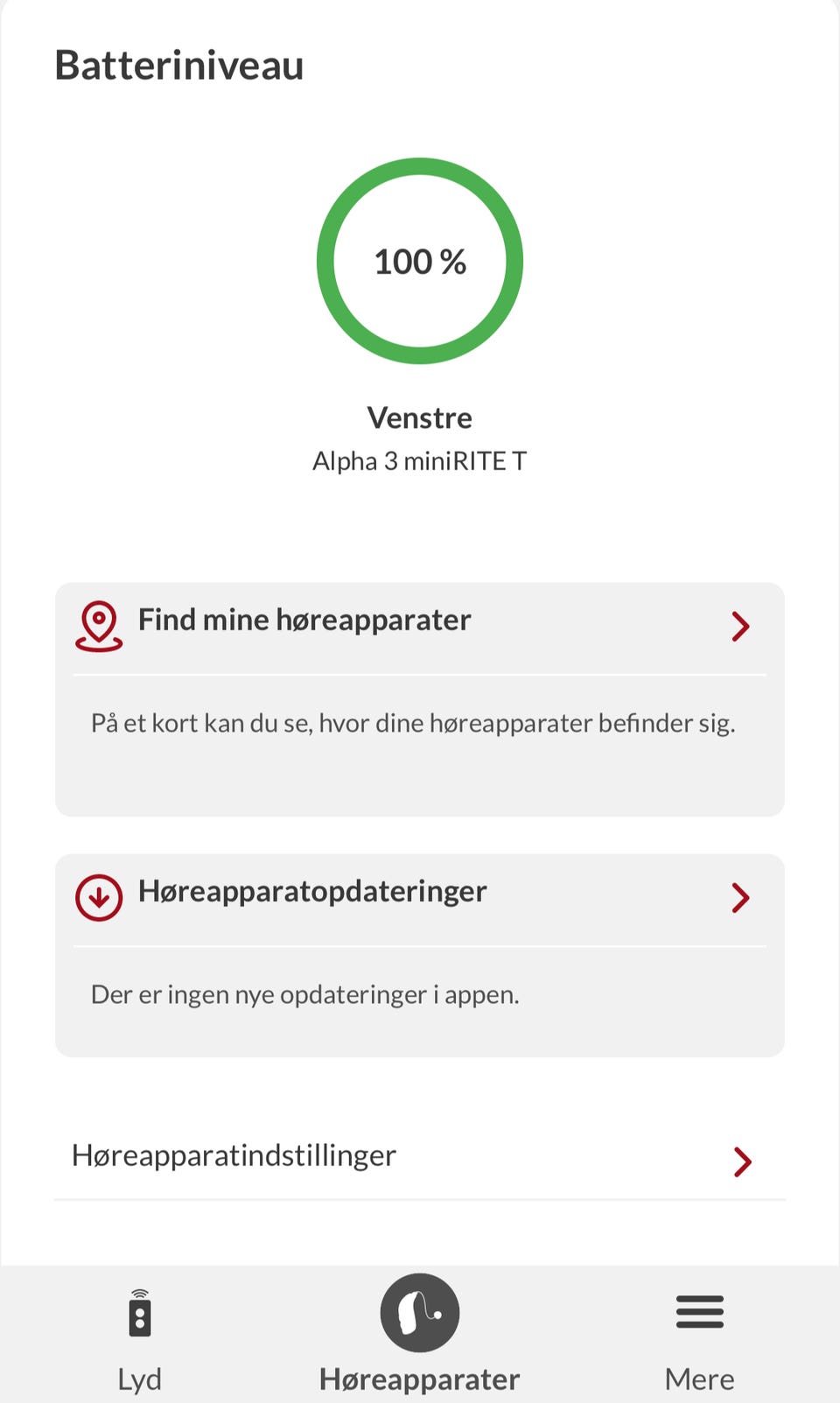Expand Find mine høreapparater via its chevron
Image resolution: width=840 pixels, height=1403 pixels.
[741, 626]
